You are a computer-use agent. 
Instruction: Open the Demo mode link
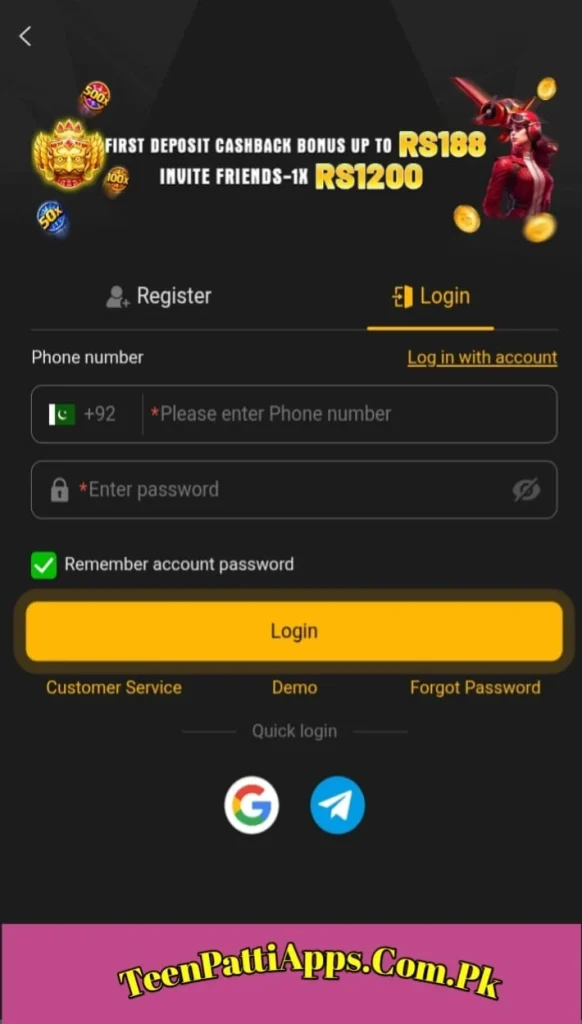point(295,687)
